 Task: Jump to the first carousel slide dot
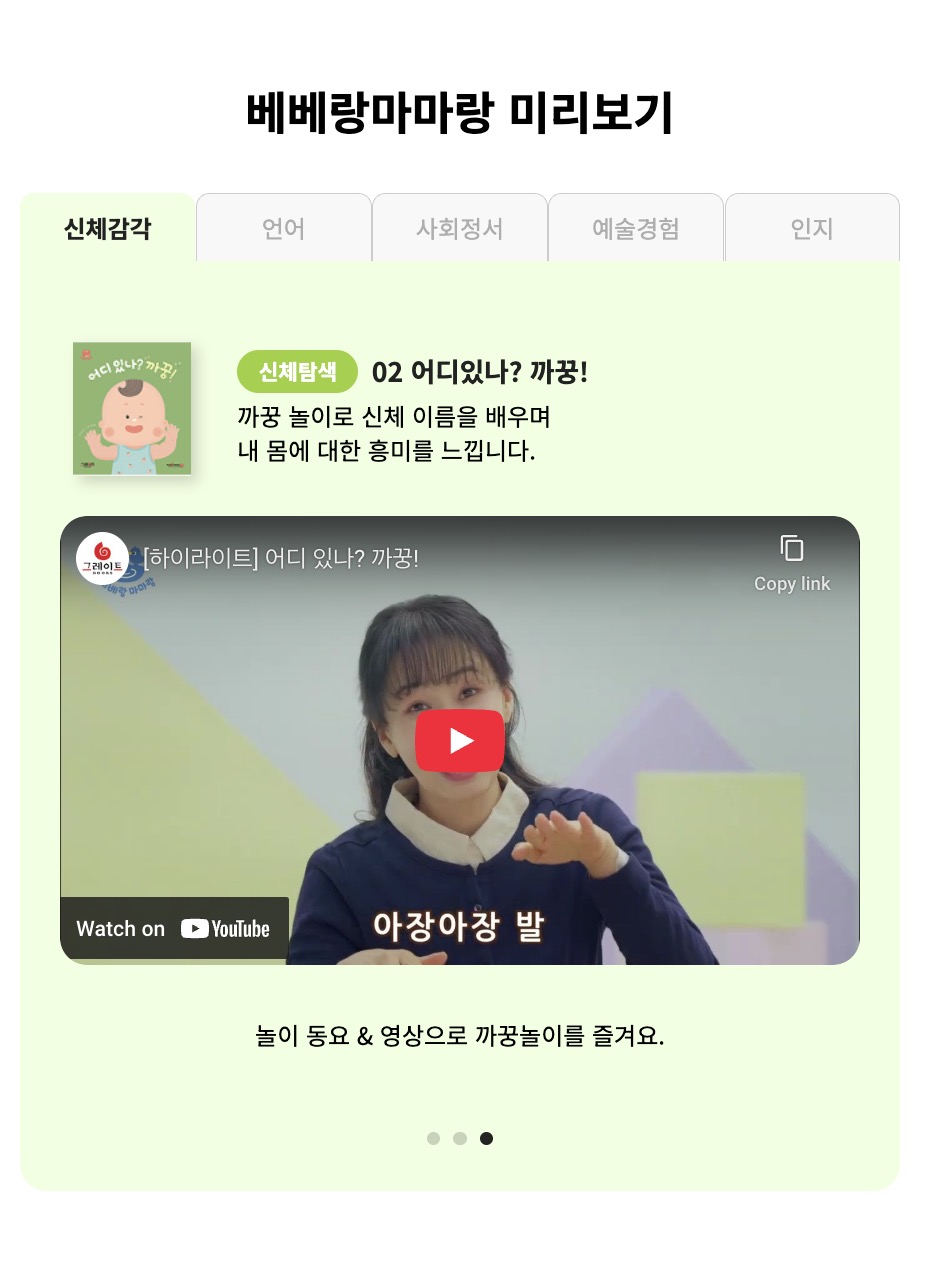click(433, 1138)
